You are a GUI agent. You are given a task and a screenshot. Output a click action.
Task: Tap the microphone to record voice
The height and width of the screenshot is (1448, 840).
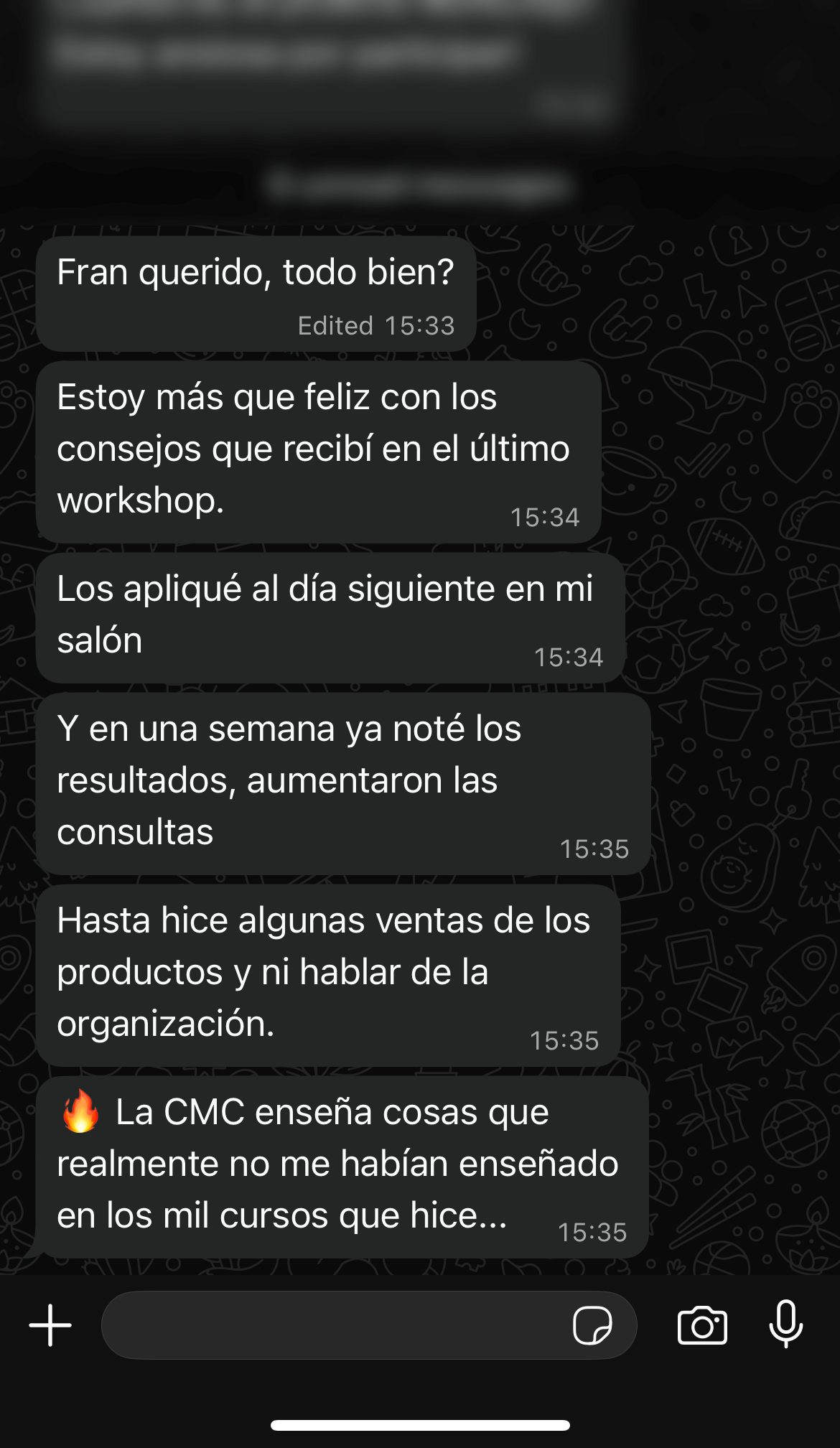[786, 1324]
